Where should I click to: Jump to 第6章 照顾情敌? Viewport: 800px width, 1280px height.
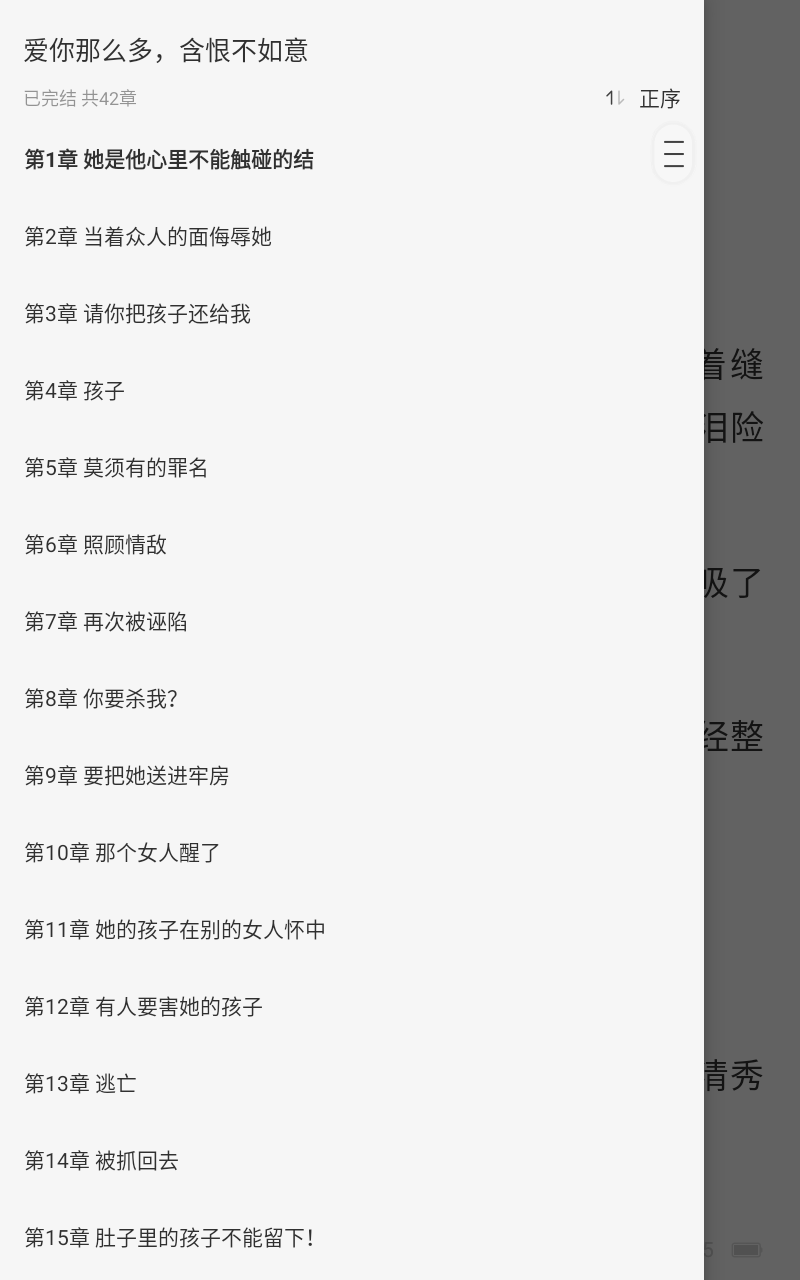[96, 545]
